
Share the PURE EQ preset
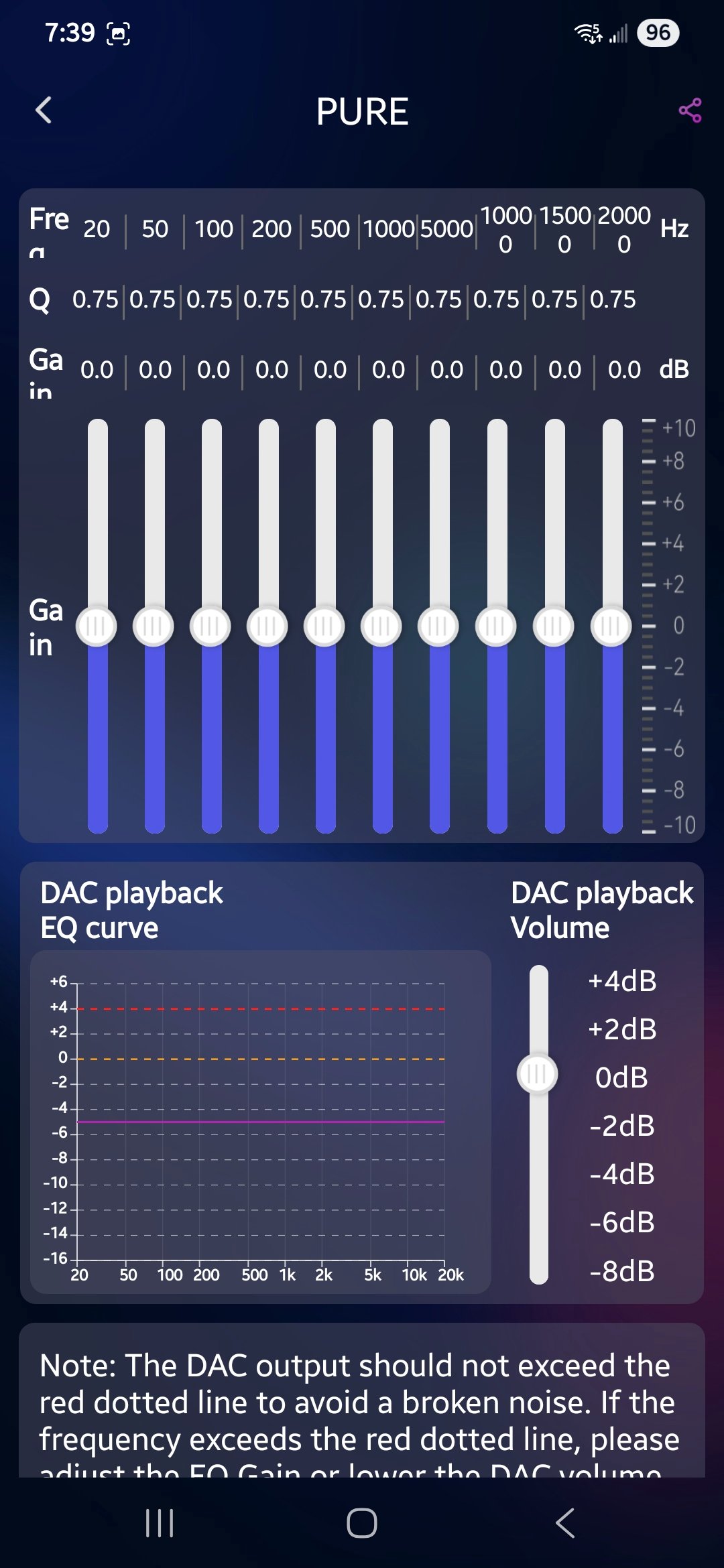click(x=690, y=111)
